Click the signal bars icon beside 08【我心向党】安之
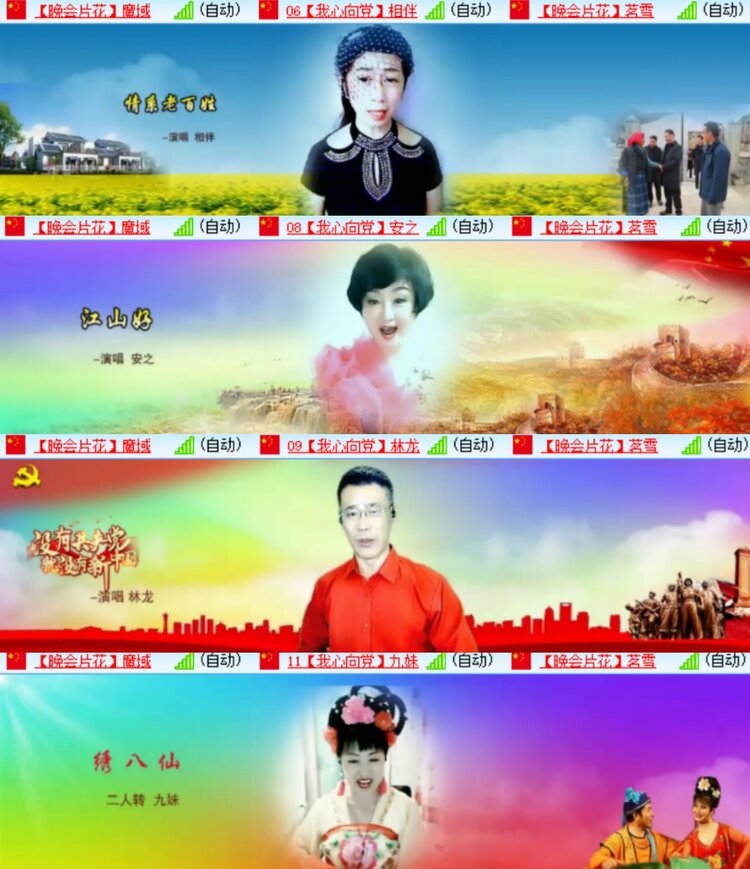Screen dimensions: 750x869 click(436, 227)
